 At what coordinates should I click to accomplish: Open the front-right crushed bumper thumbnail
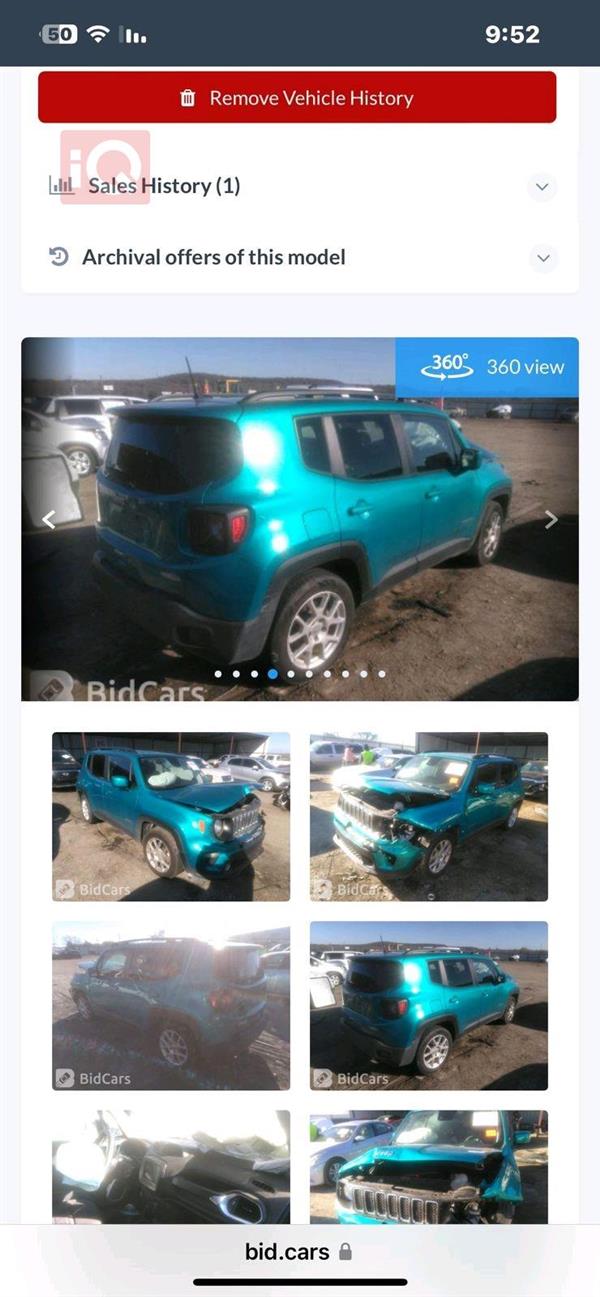pos(429,816)
